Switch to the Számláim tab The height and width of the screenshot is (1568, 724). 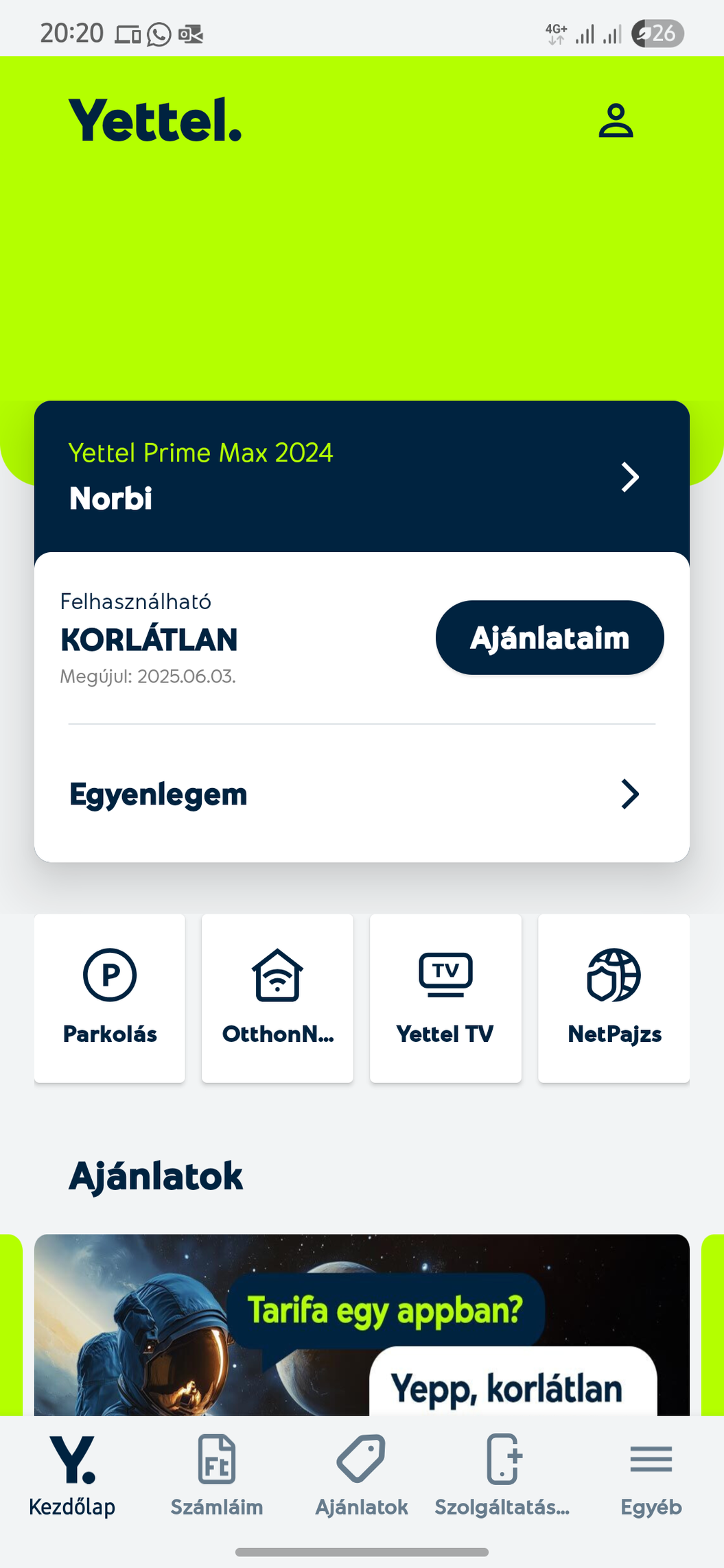coord(217,1476)
